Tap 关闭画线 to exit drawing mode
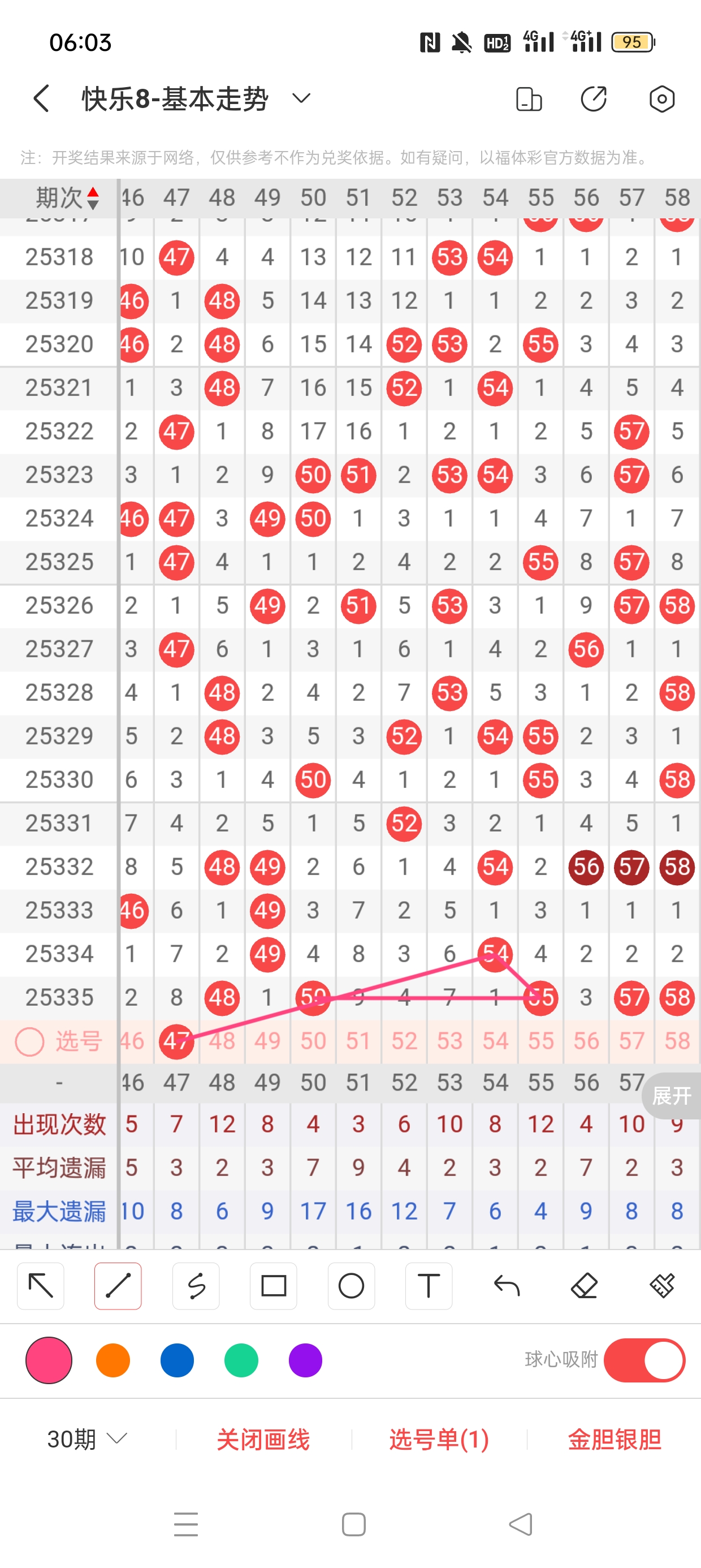 point(263,1439)
